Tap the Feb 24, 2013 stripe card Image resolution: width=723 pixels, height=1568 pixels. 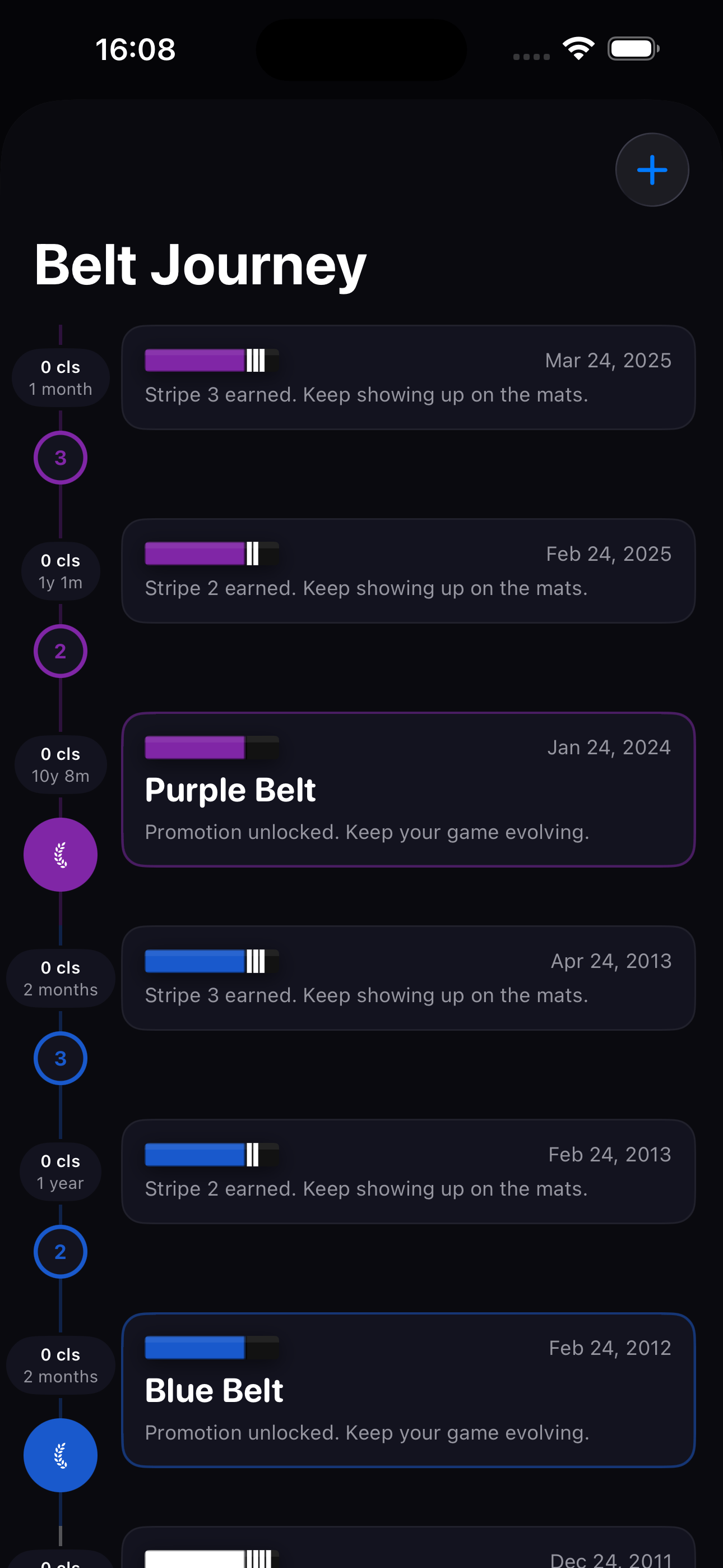(x=408, y=1171)
